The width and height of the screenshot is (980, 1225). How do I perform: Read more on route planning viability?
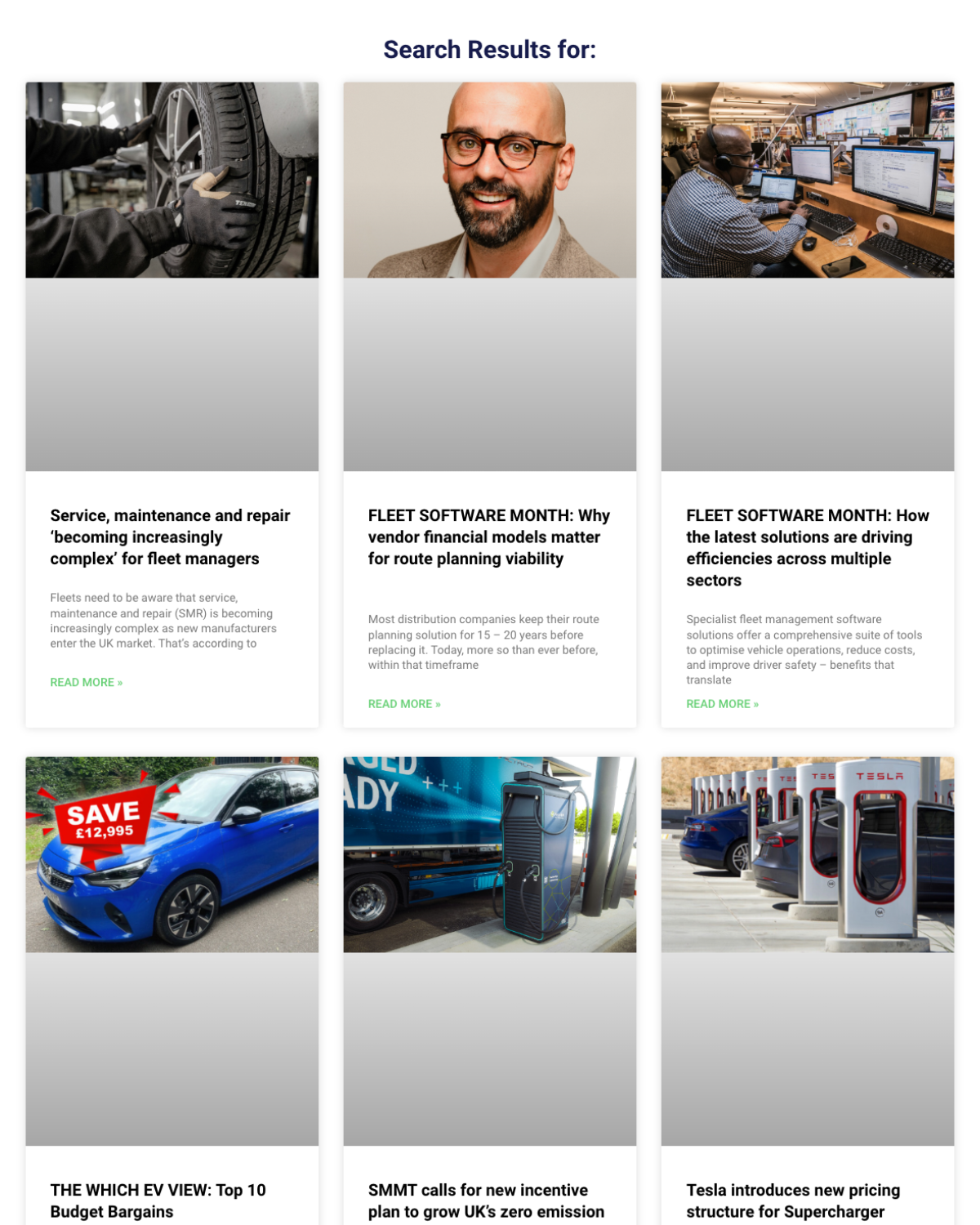coord(404,704)
